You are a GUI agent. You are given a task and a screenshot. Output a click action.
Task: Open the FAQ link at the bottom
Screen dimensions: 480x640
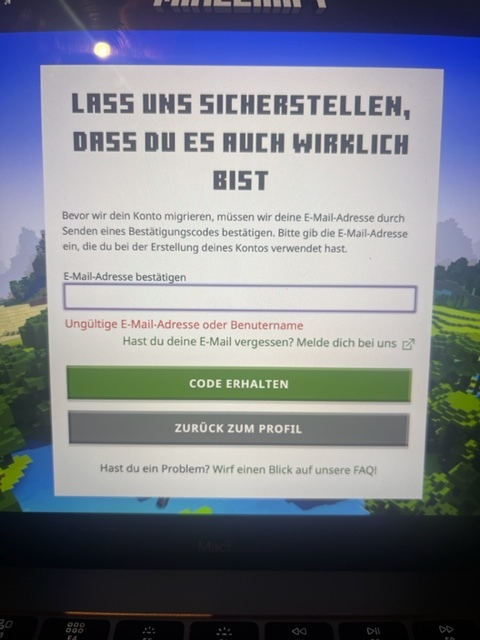pos(294,469)
